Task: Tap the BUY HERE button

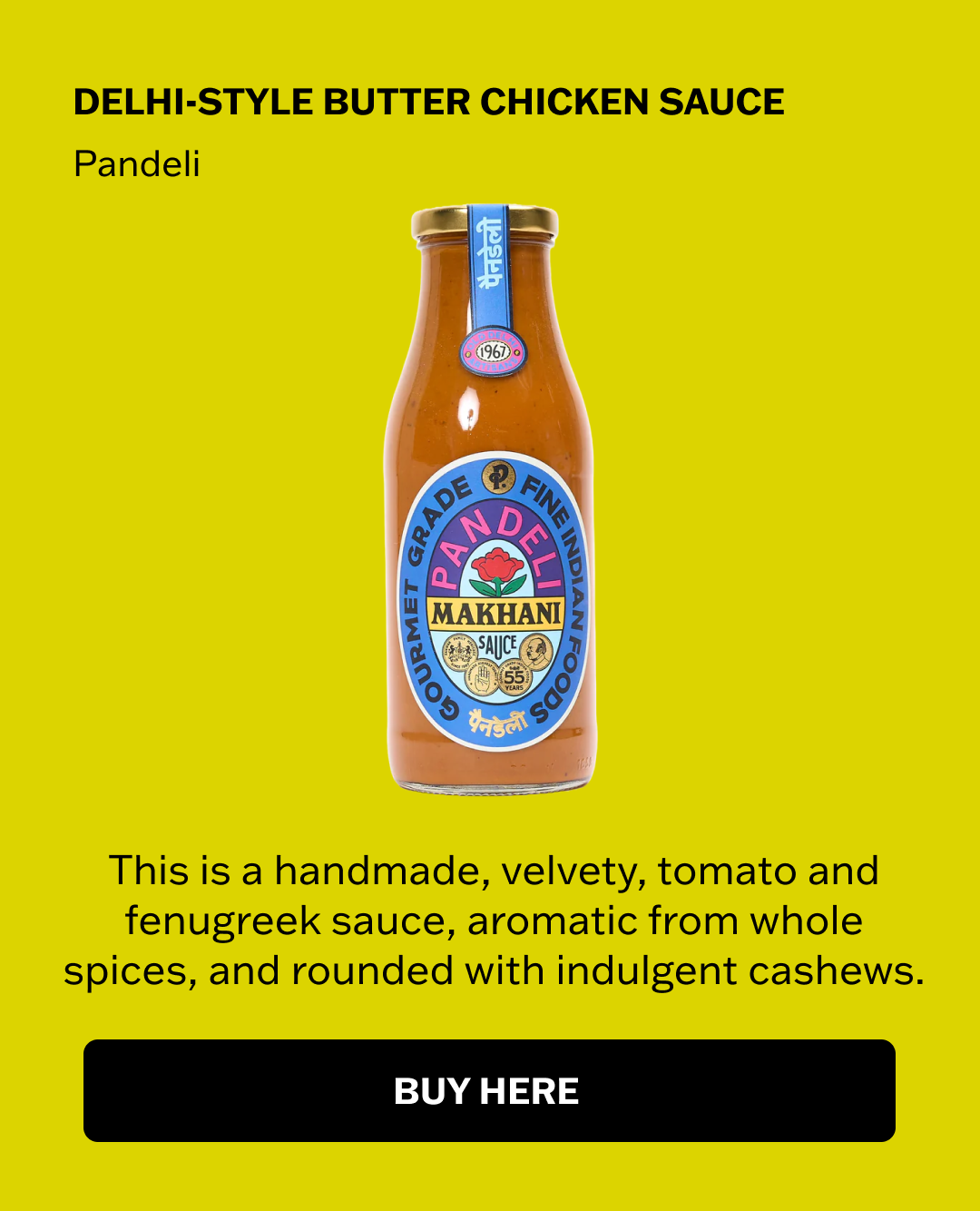Action: [489, 1090]
